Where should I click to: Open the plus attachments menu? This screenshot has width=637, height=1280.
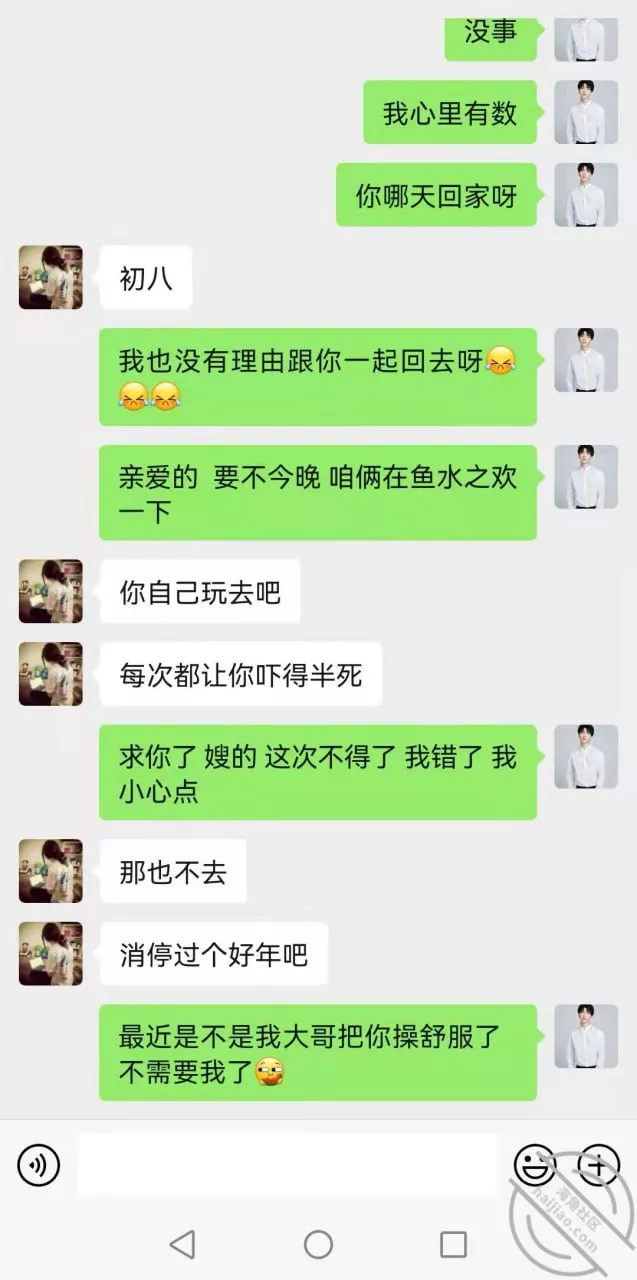click(598, 1165)
